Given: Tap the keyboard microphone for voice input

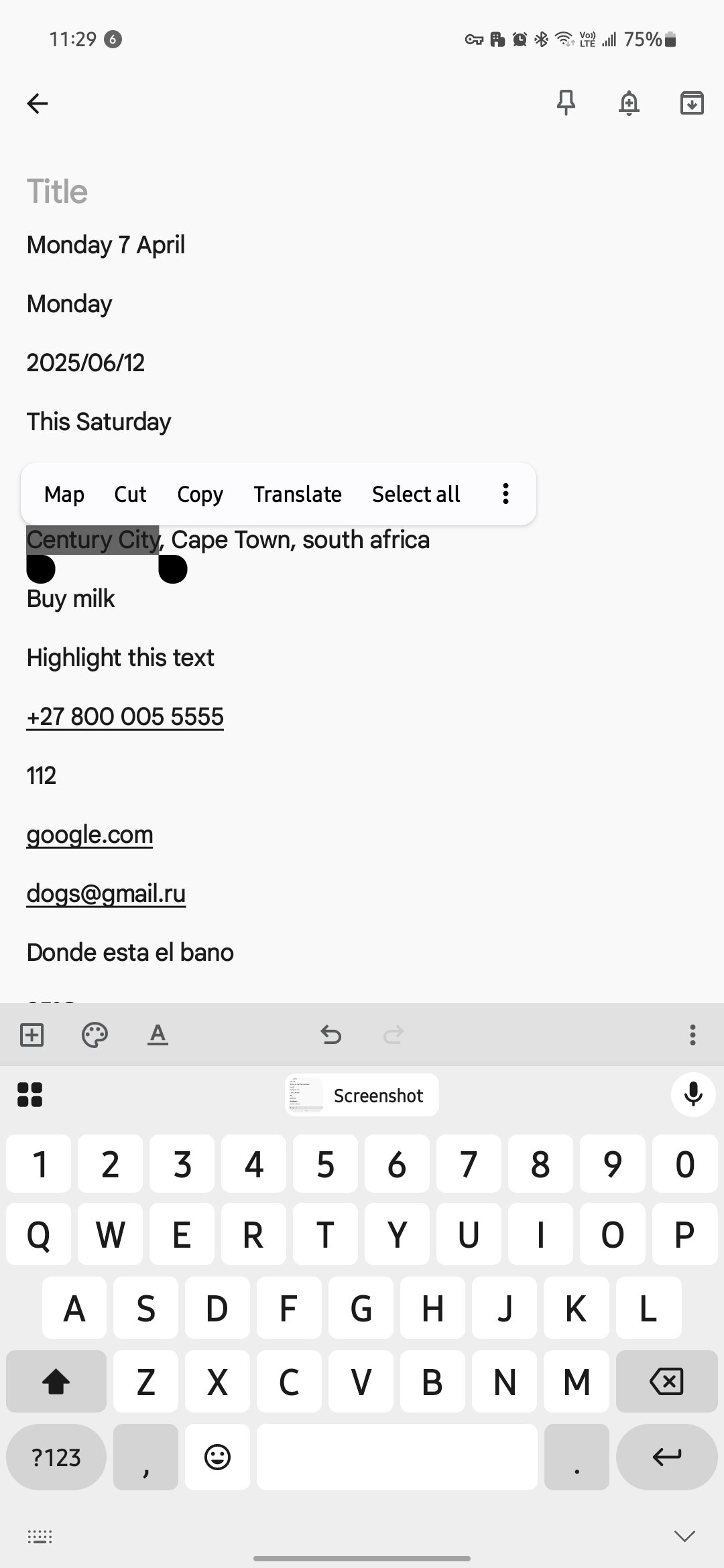Looking at the screenshot, I should tap(693, 1095).
